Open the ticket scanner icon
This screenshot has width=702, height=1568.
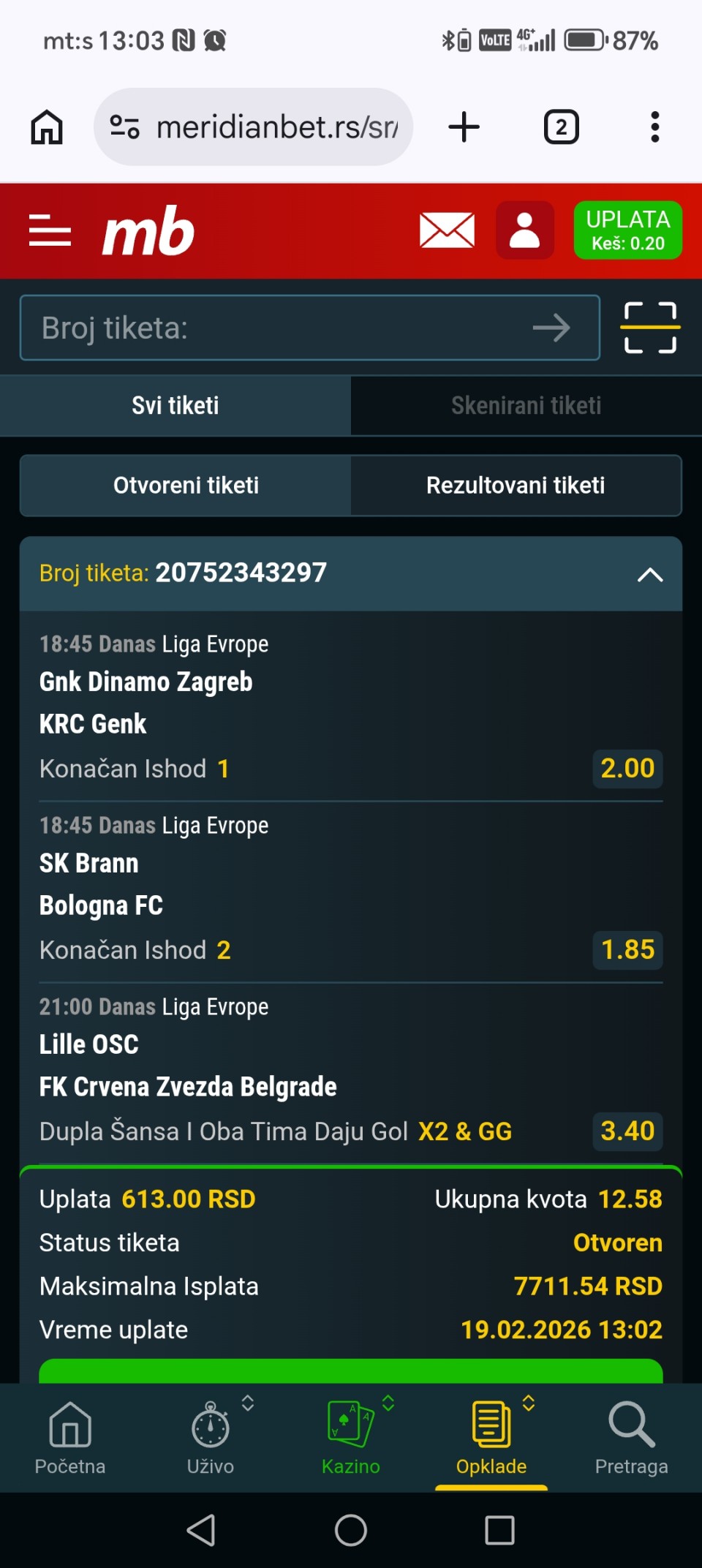(x=650, y=328)
